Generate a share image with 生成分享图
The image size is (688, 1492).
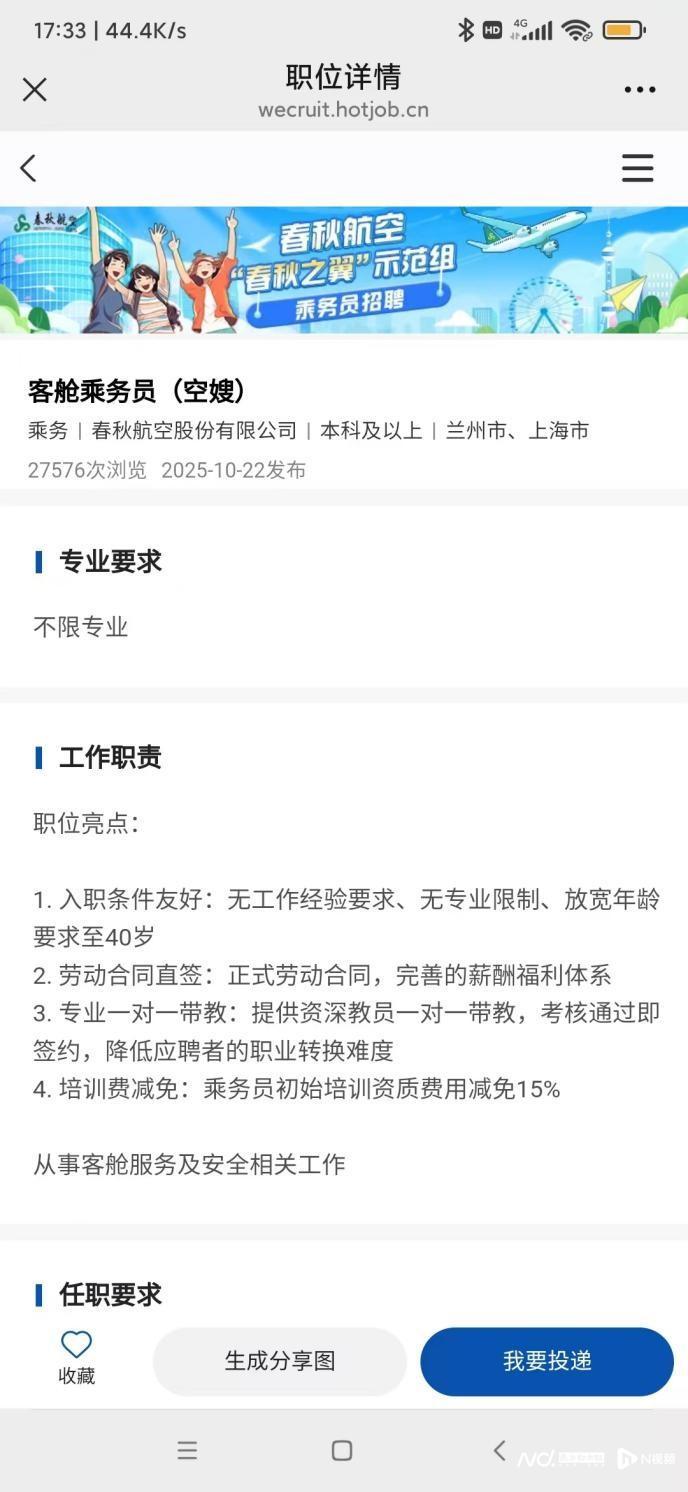click(x=280, y=1361)
